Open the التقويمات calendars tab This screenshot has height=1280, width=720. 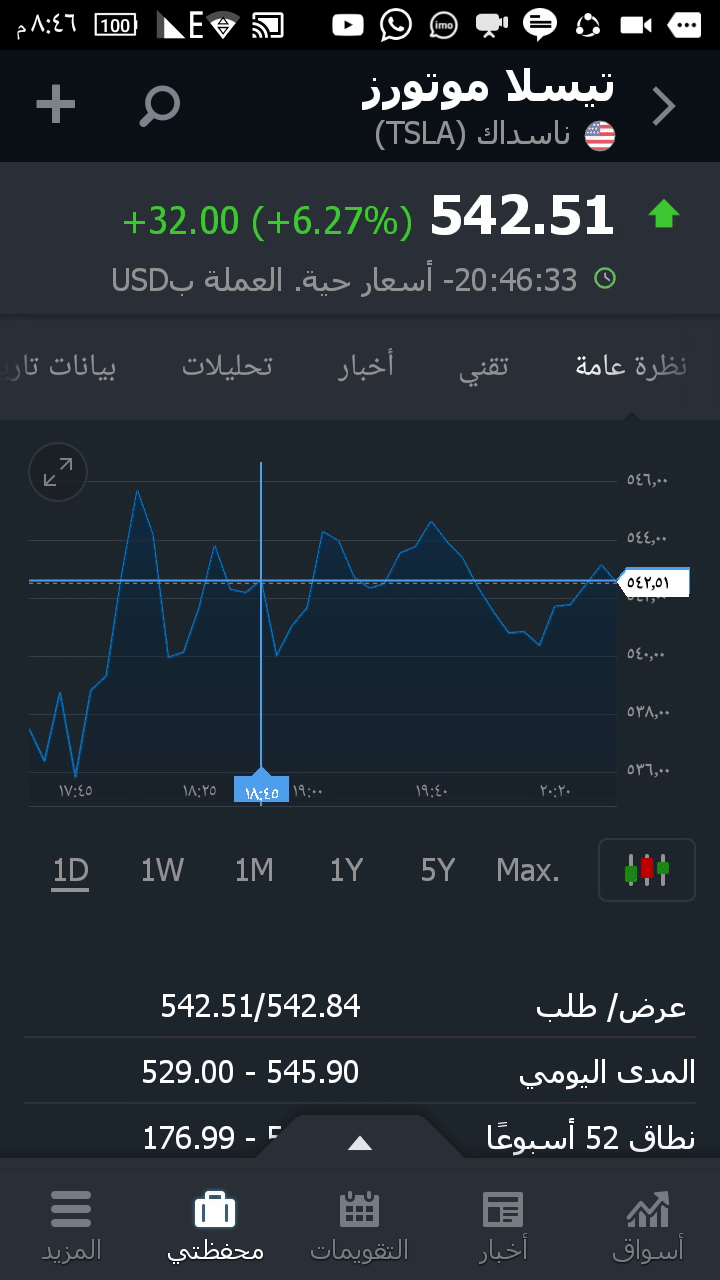tap(359, 1225)
